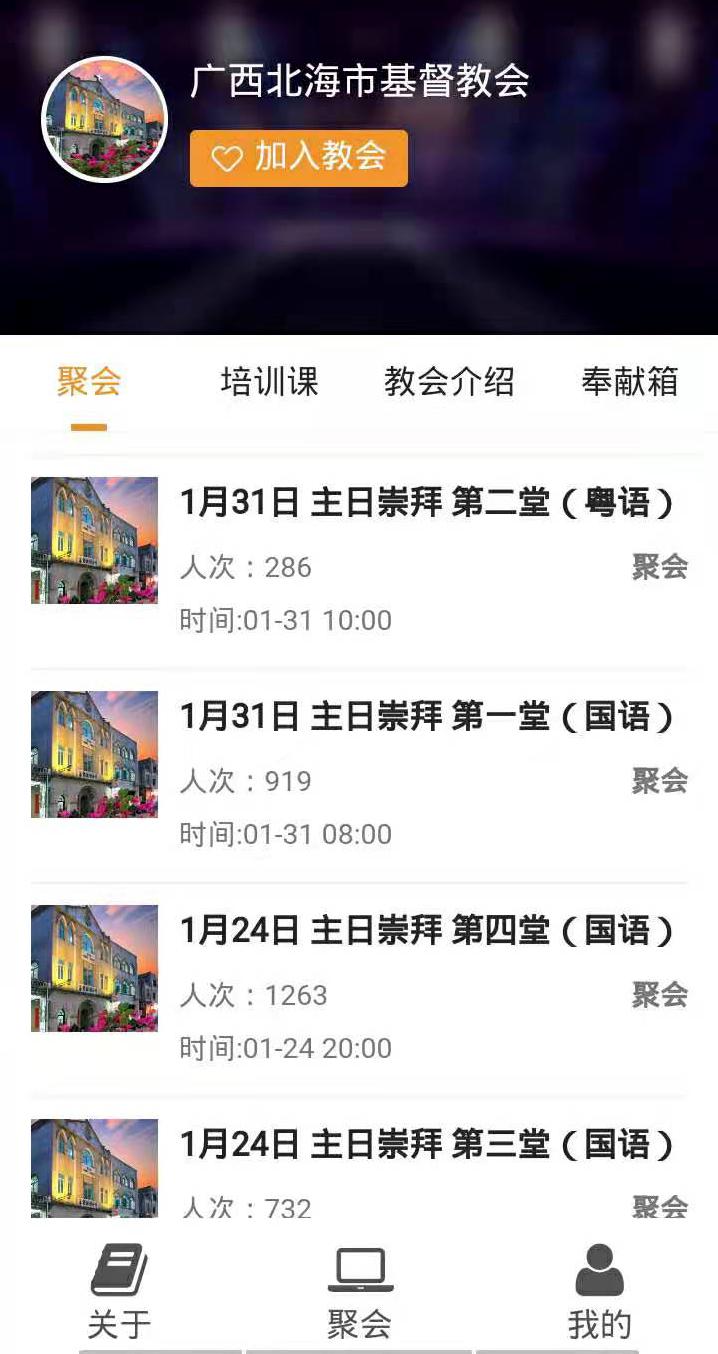Open the 奉献箱 tab

(630, 382)
